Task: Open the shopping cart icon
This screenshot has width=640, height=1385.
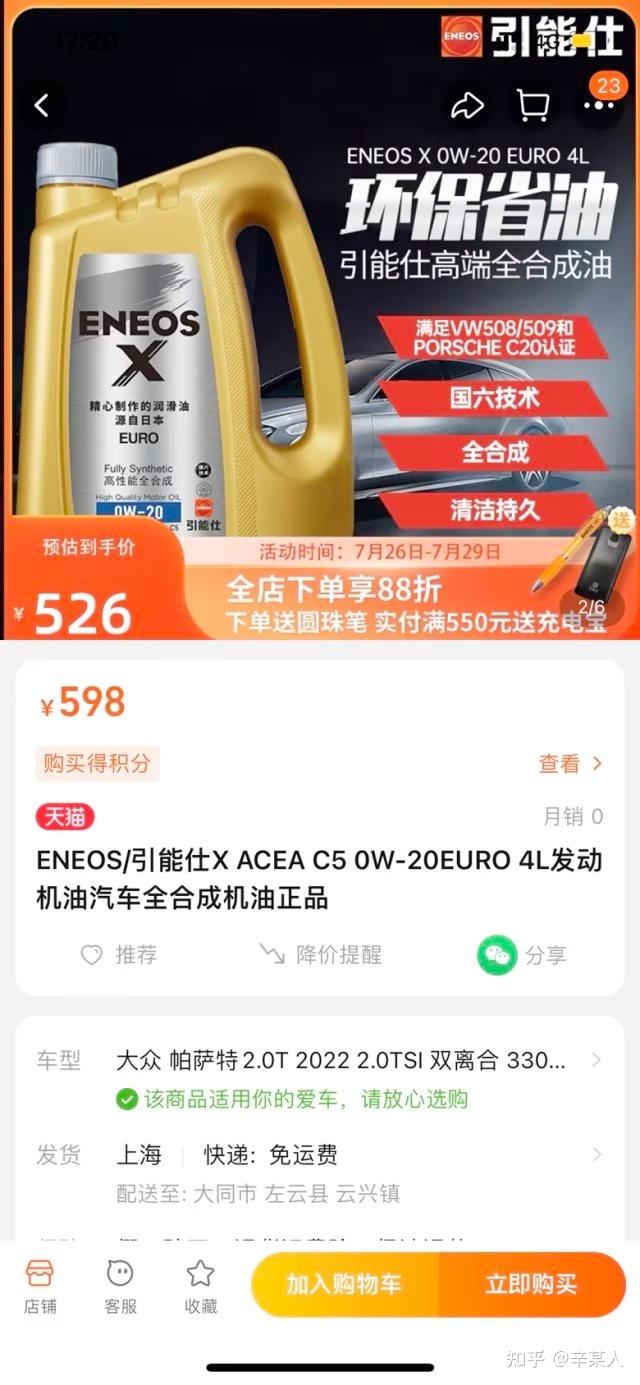Action: (x=533, y=106)
